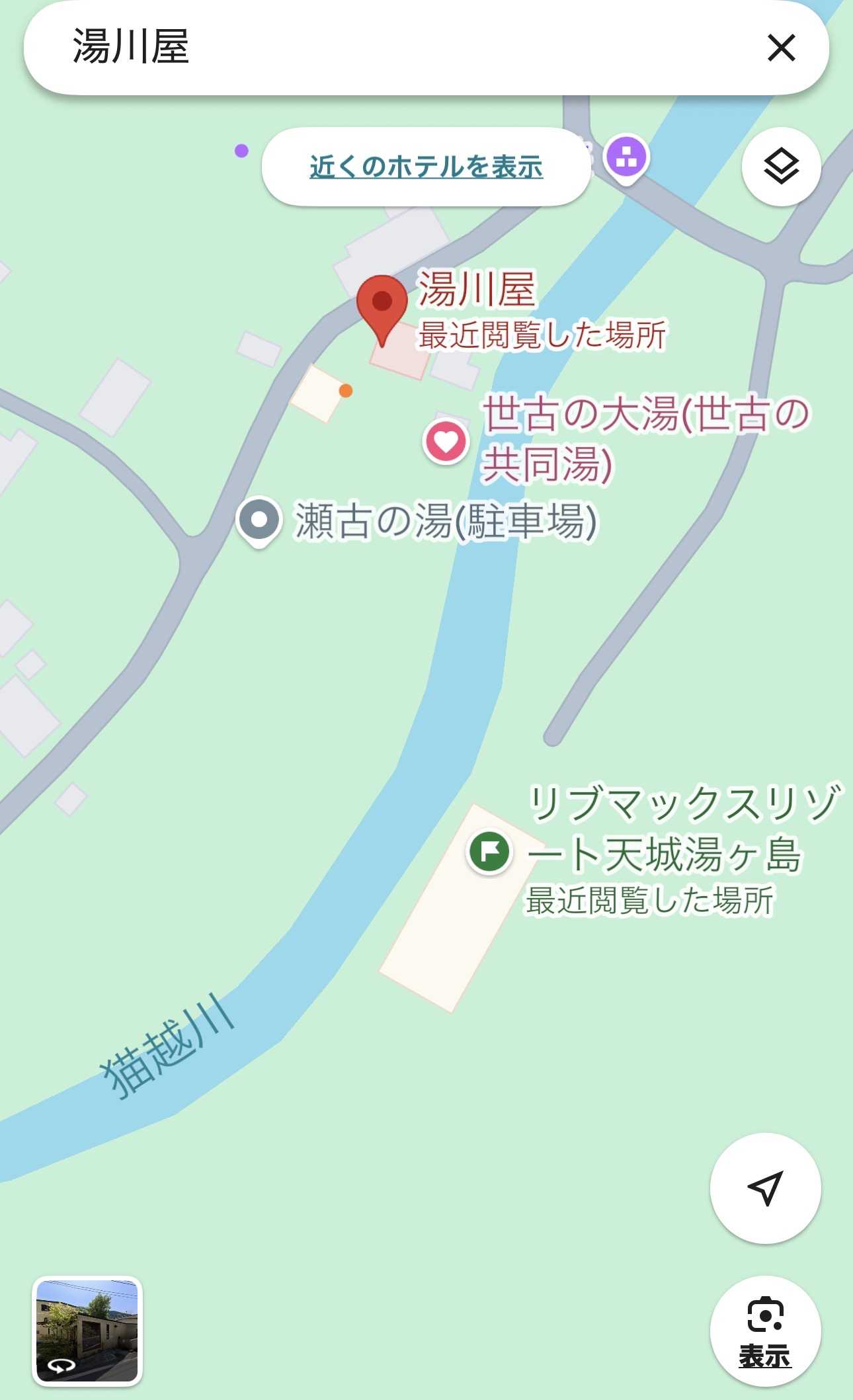Open the Street View thumbnail
Image resolution: width=853 pixels, height=1400 pixels.
tap(87, 1331)
